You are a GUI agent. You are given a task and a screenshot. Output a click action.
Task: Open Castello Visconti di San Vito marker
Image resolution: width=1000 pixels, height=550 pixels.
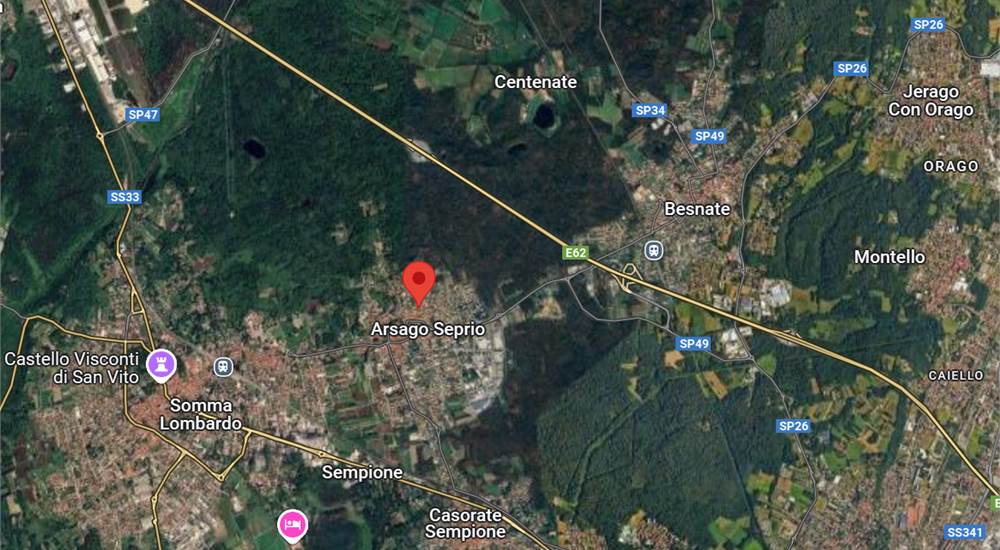(x=160, y=364)
